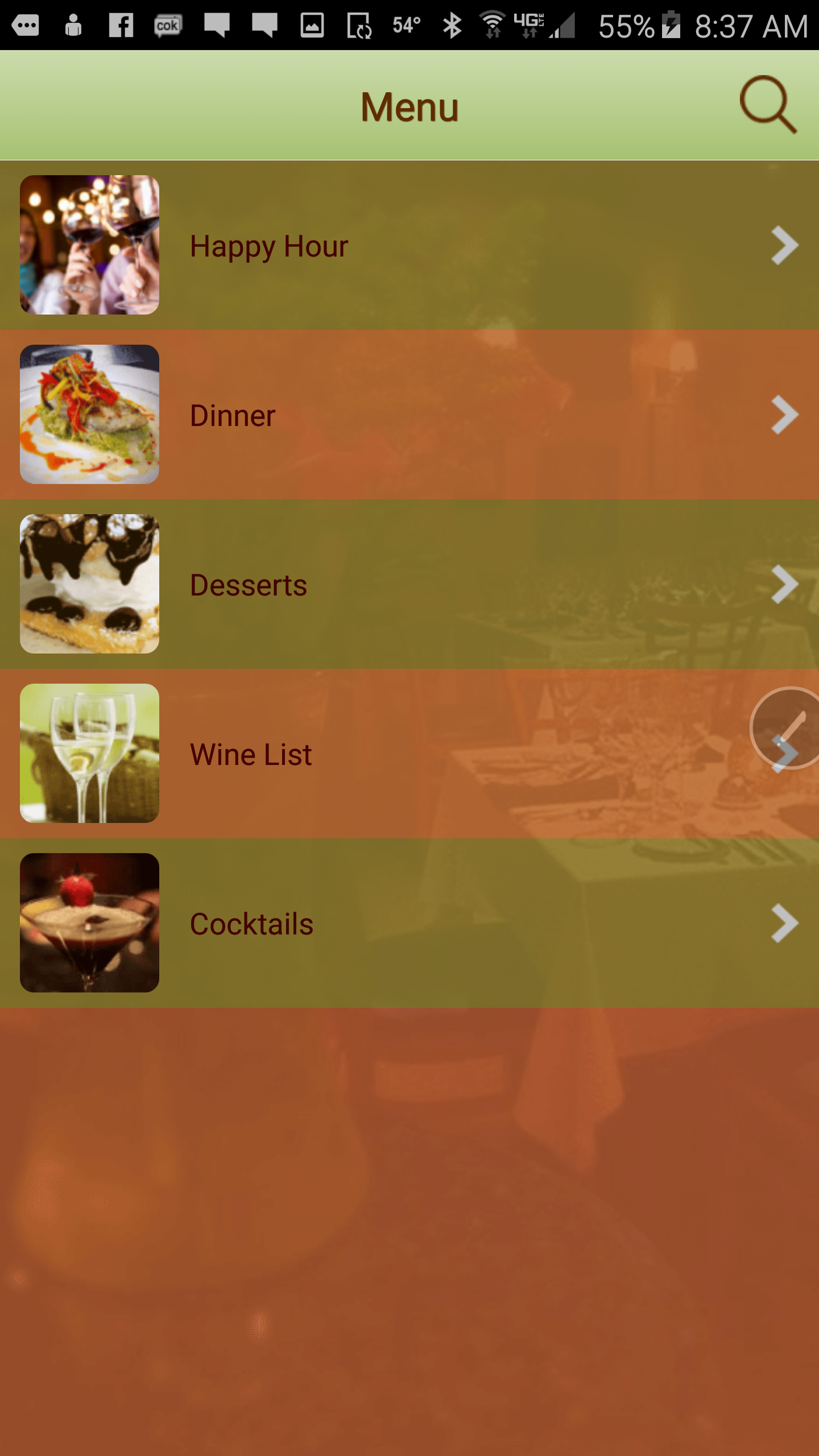Open the Happy Hour menu
This screenshot has height=1456, width=819.
coord(409,245)
